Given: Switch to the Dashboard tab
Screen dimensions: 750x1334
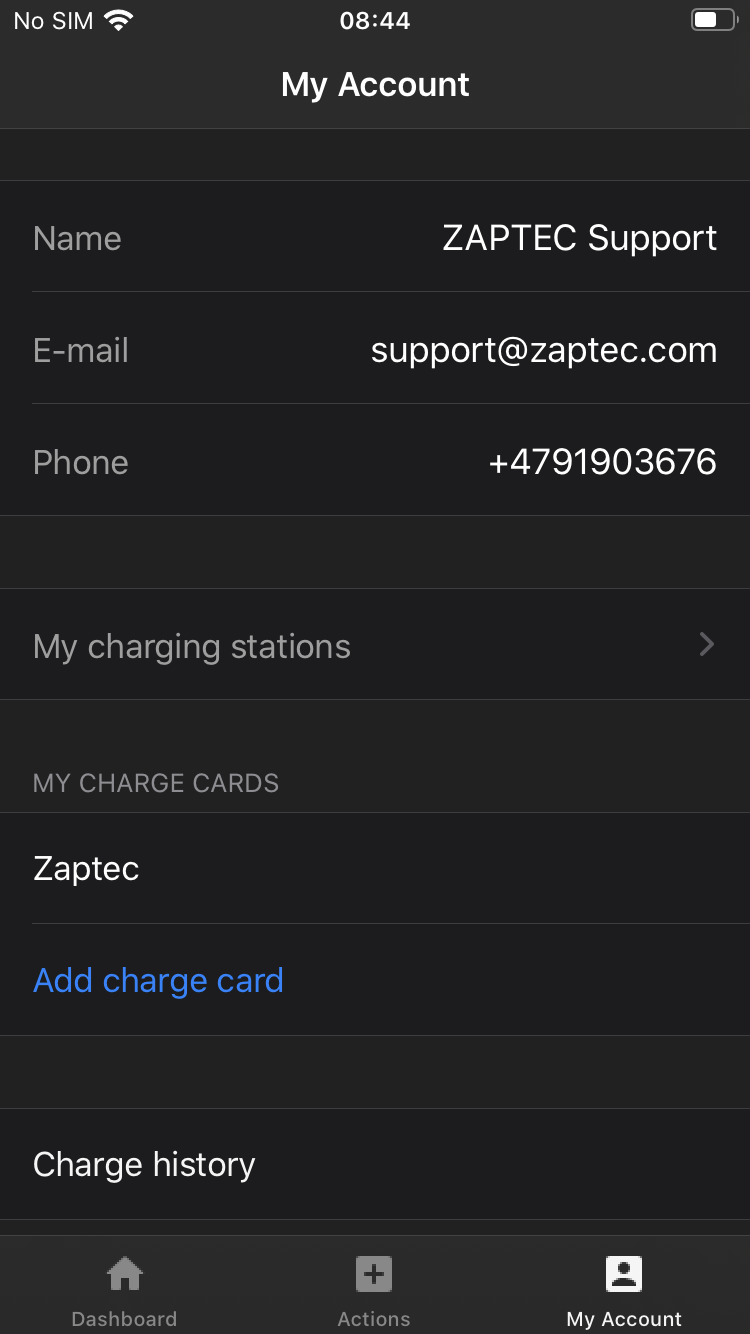Looking at the screenshot, I should tap(124, 1290).
